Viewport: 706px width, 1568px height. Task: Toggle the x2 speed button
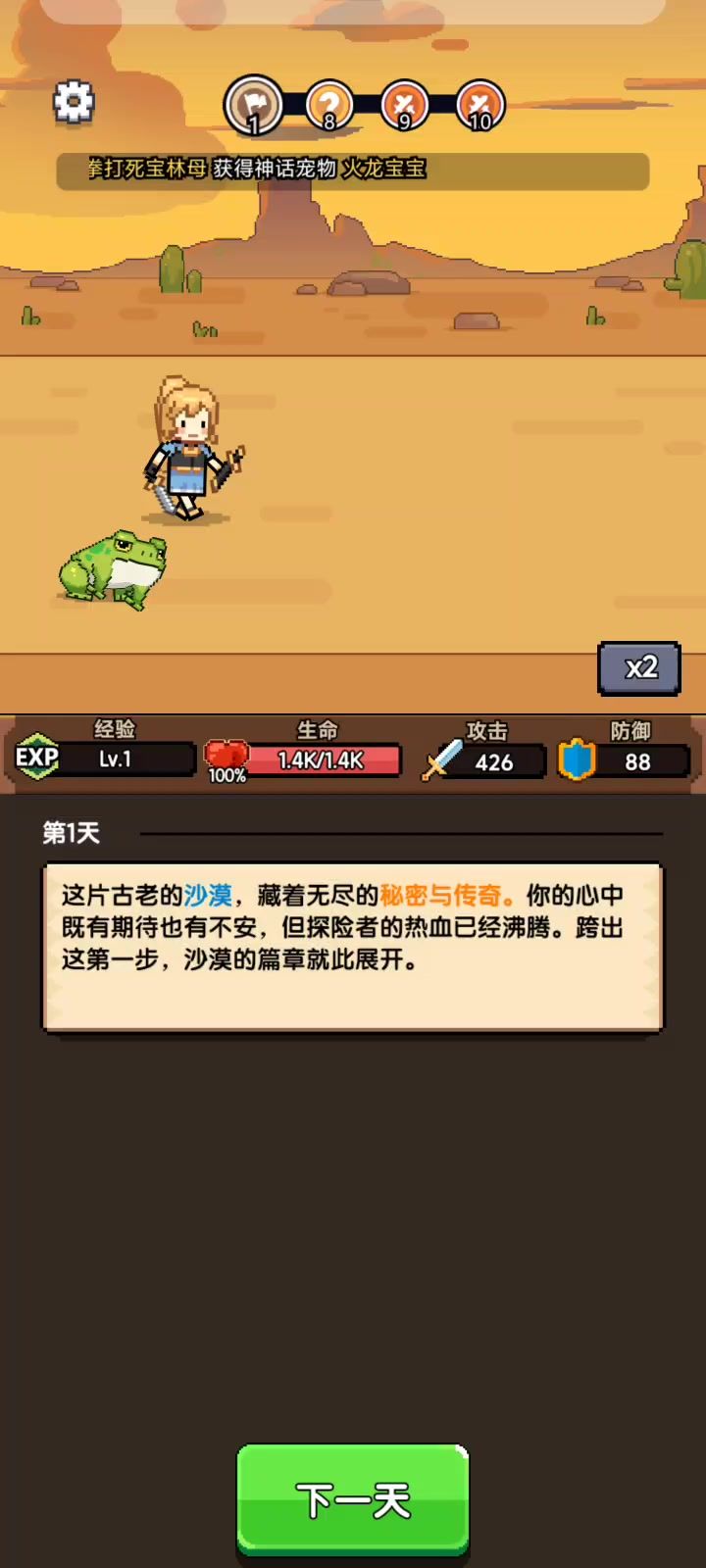point(639,668)
